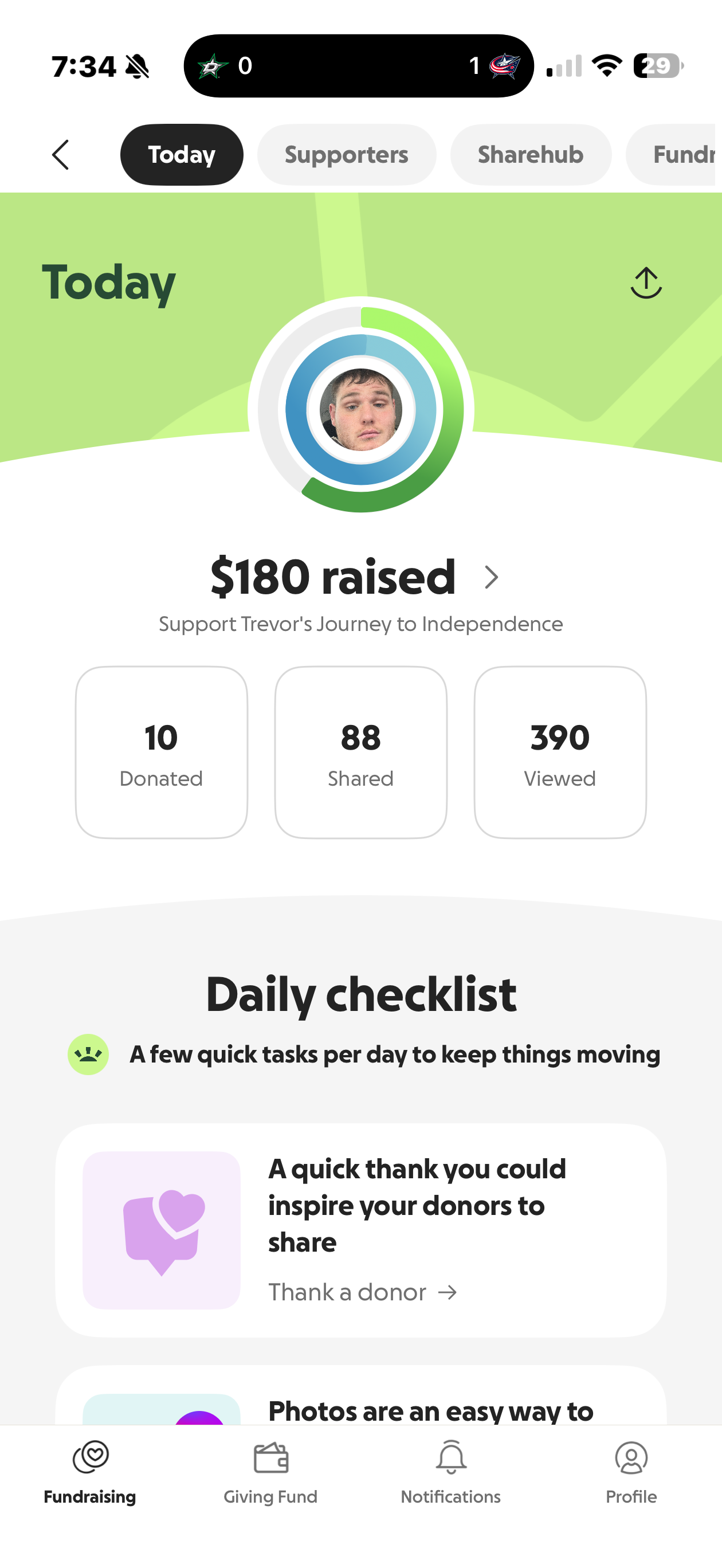Open the 390 Viewed card
This screenshot has width=722, height=1568.
(x=560, y=752)
